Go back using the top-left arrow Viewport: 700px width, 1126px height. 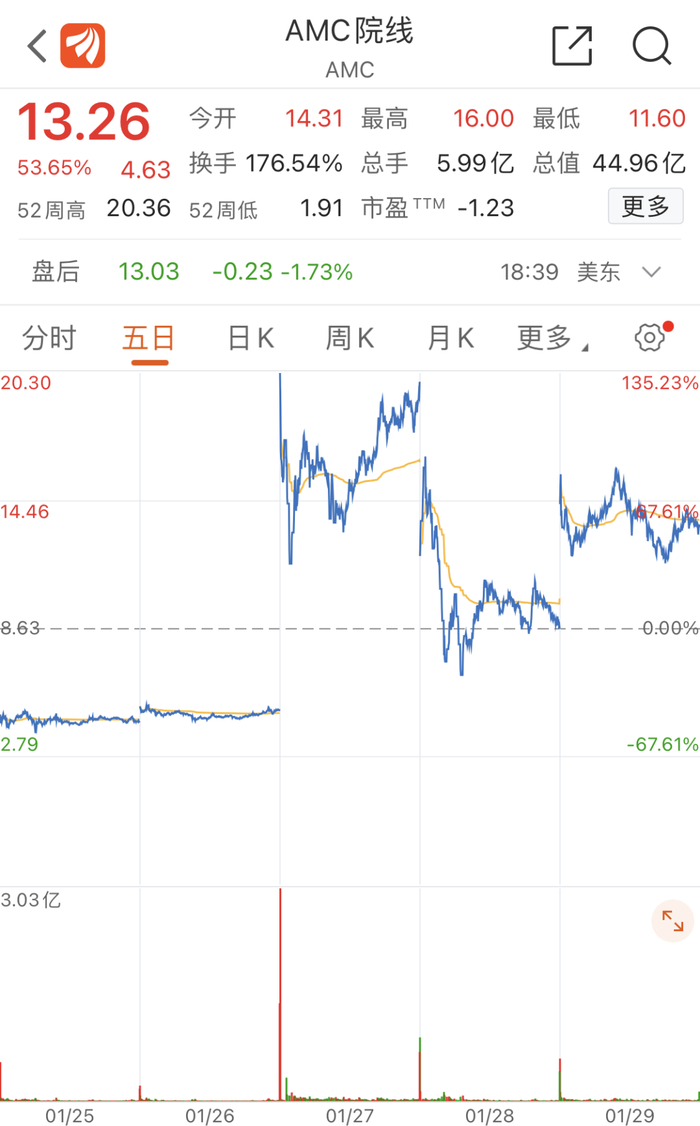[x=37, y=46]
